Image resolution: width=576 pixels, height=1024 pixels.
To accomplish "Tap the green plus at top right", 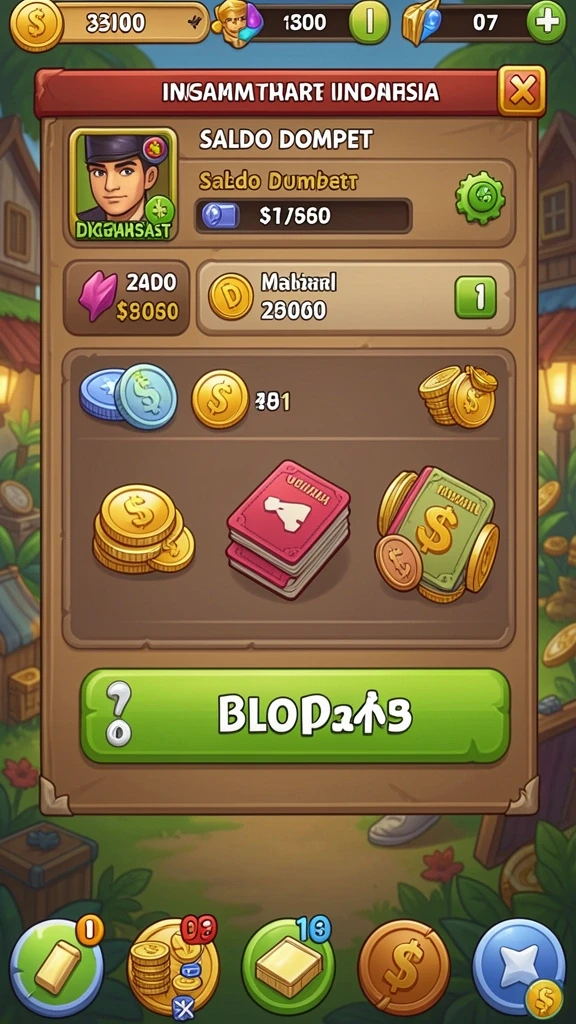I will (x=546, y=22).
